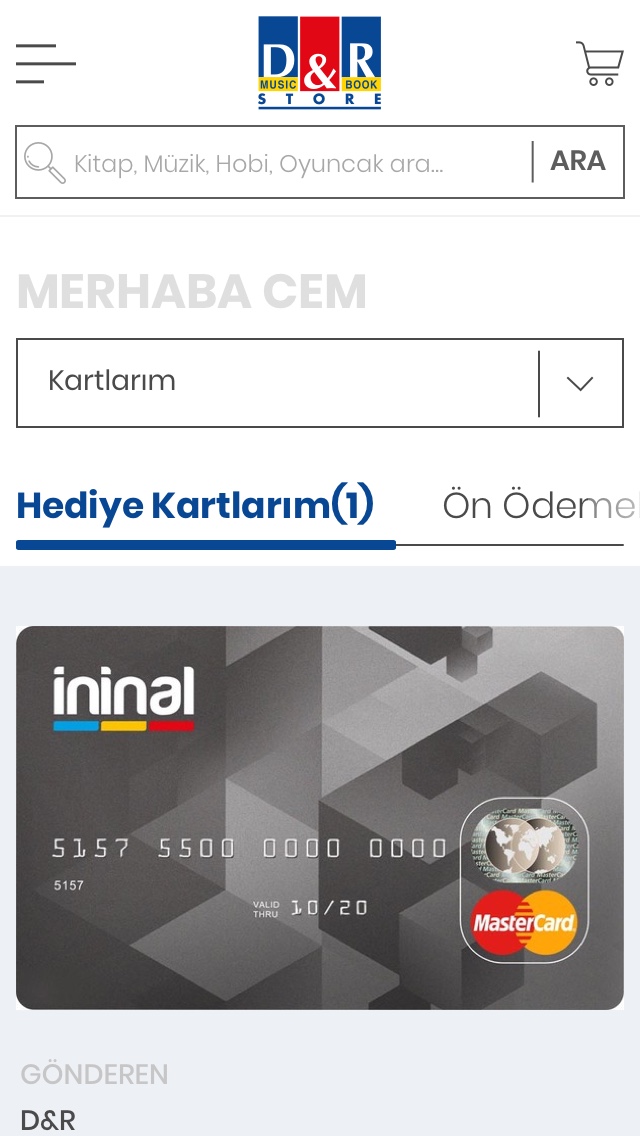Select the Hediye Kartlarım tab
The height and width of the screenshot is (1136, 640).
click(195, 506)
